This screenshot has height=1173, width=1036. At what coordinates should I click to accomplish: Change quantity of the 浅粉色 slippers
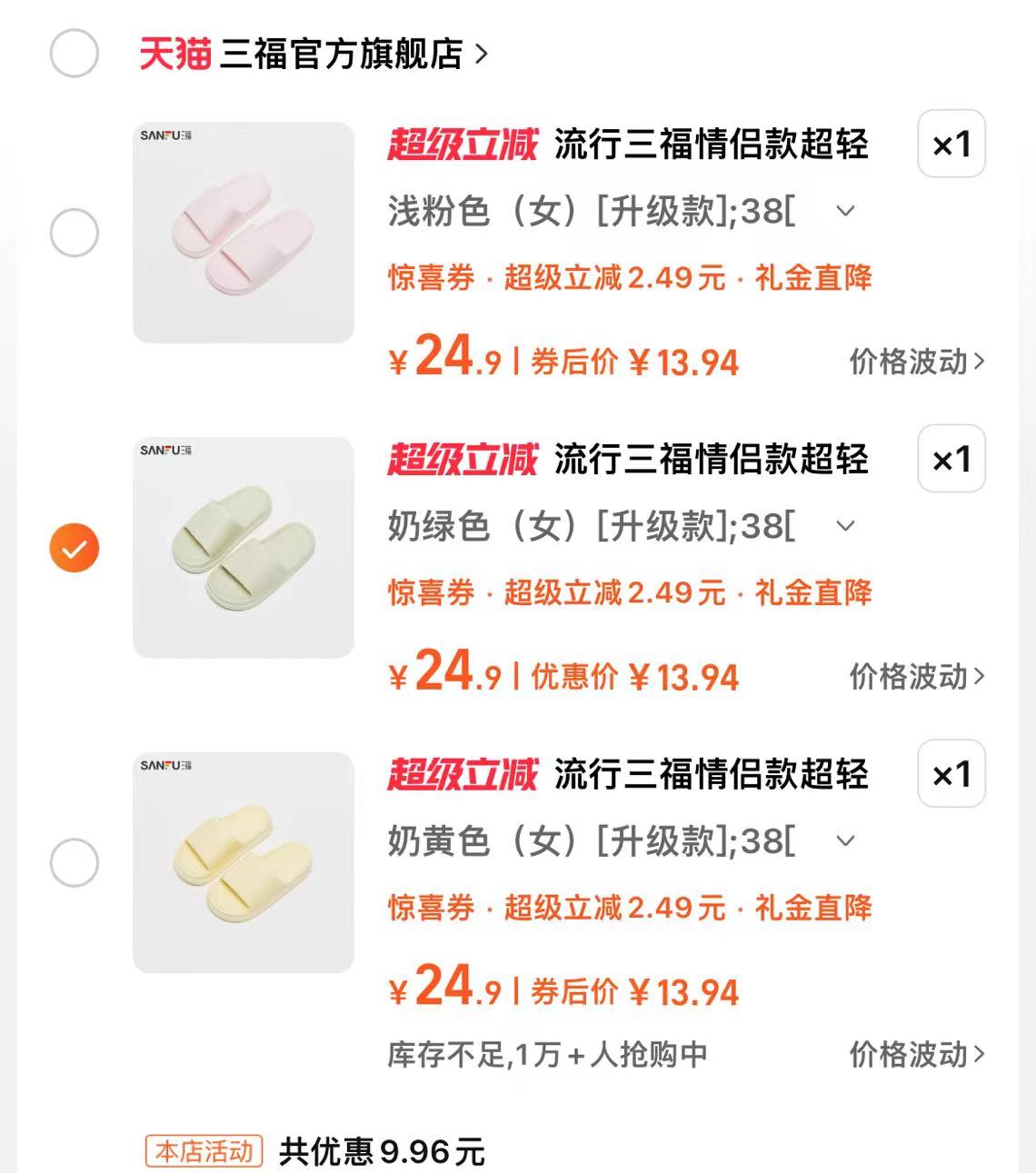(x=951, y=144)
